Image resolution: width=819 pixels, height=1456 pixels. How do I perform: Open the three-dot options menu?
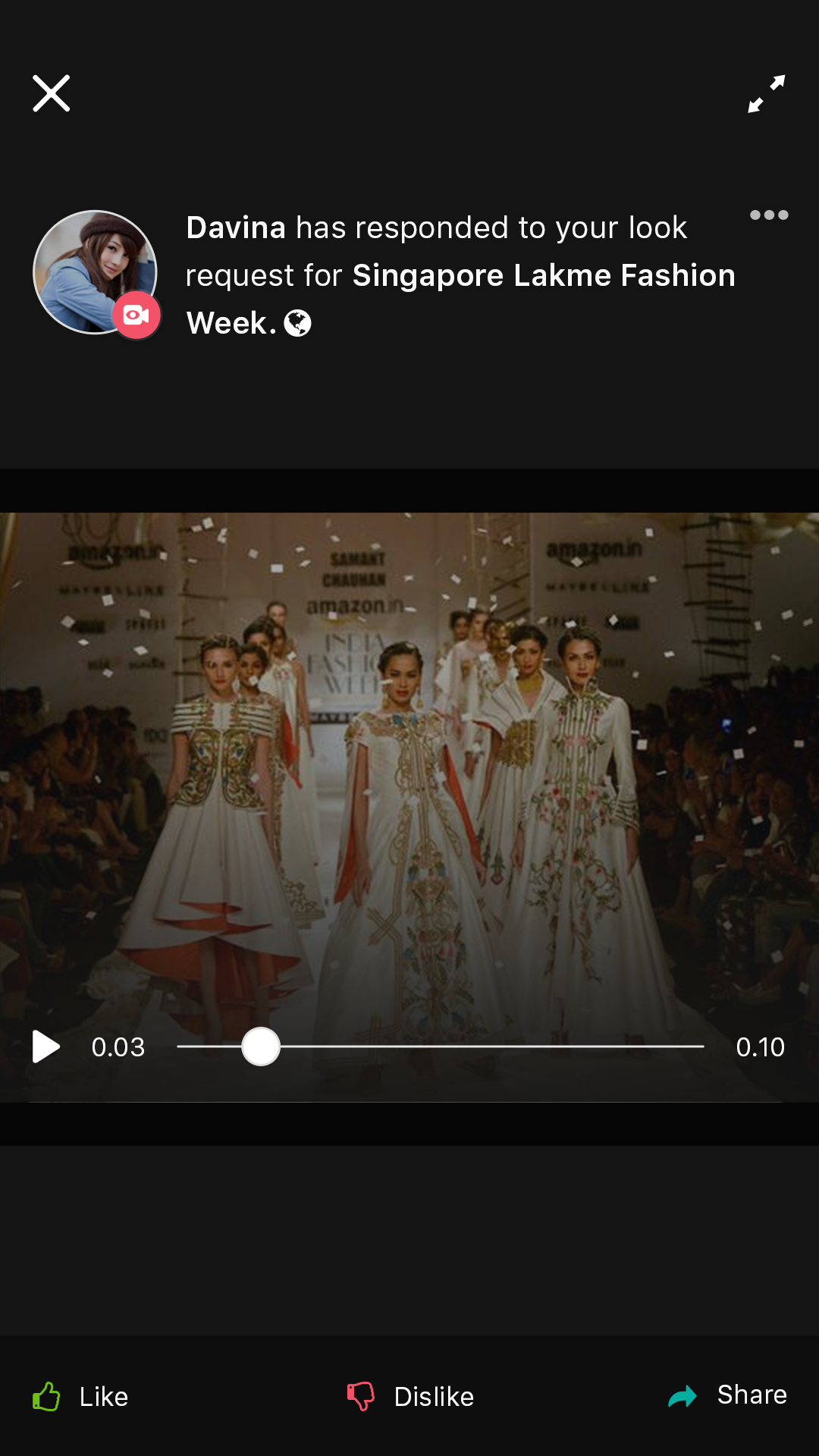(769, 215)
